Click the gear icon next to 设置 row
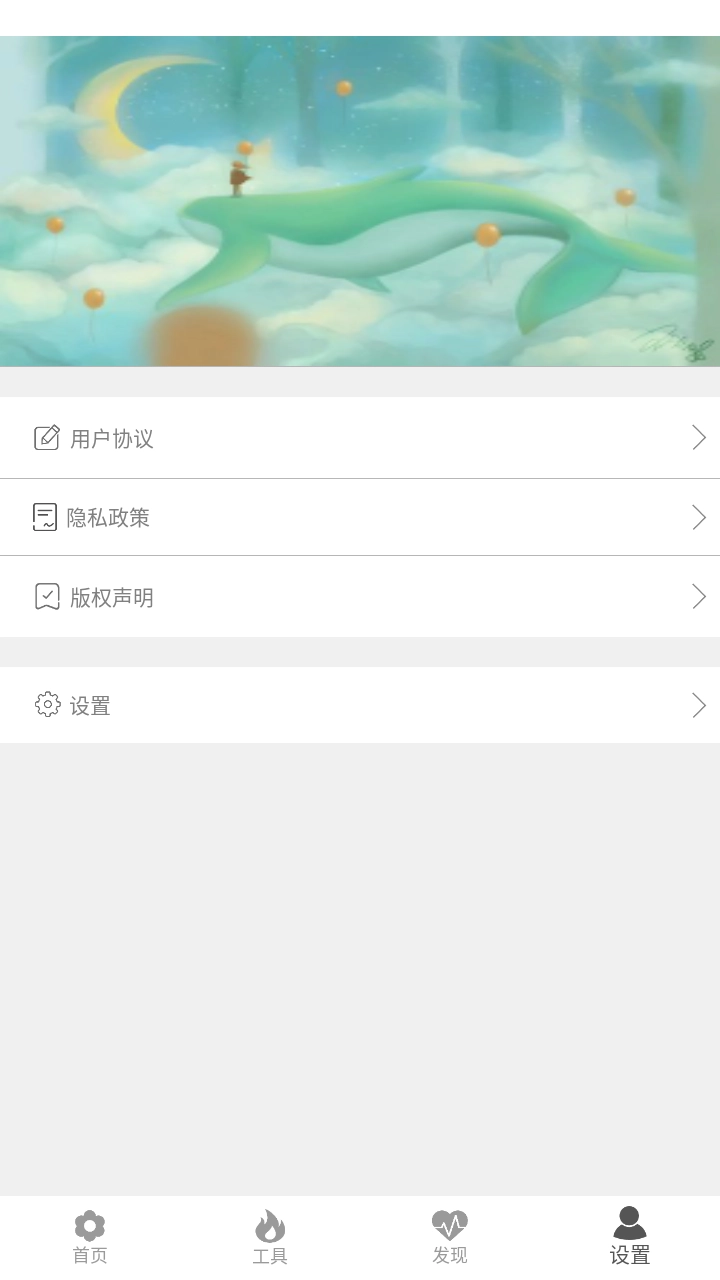 pyautogui.click(x=47, y=705)
